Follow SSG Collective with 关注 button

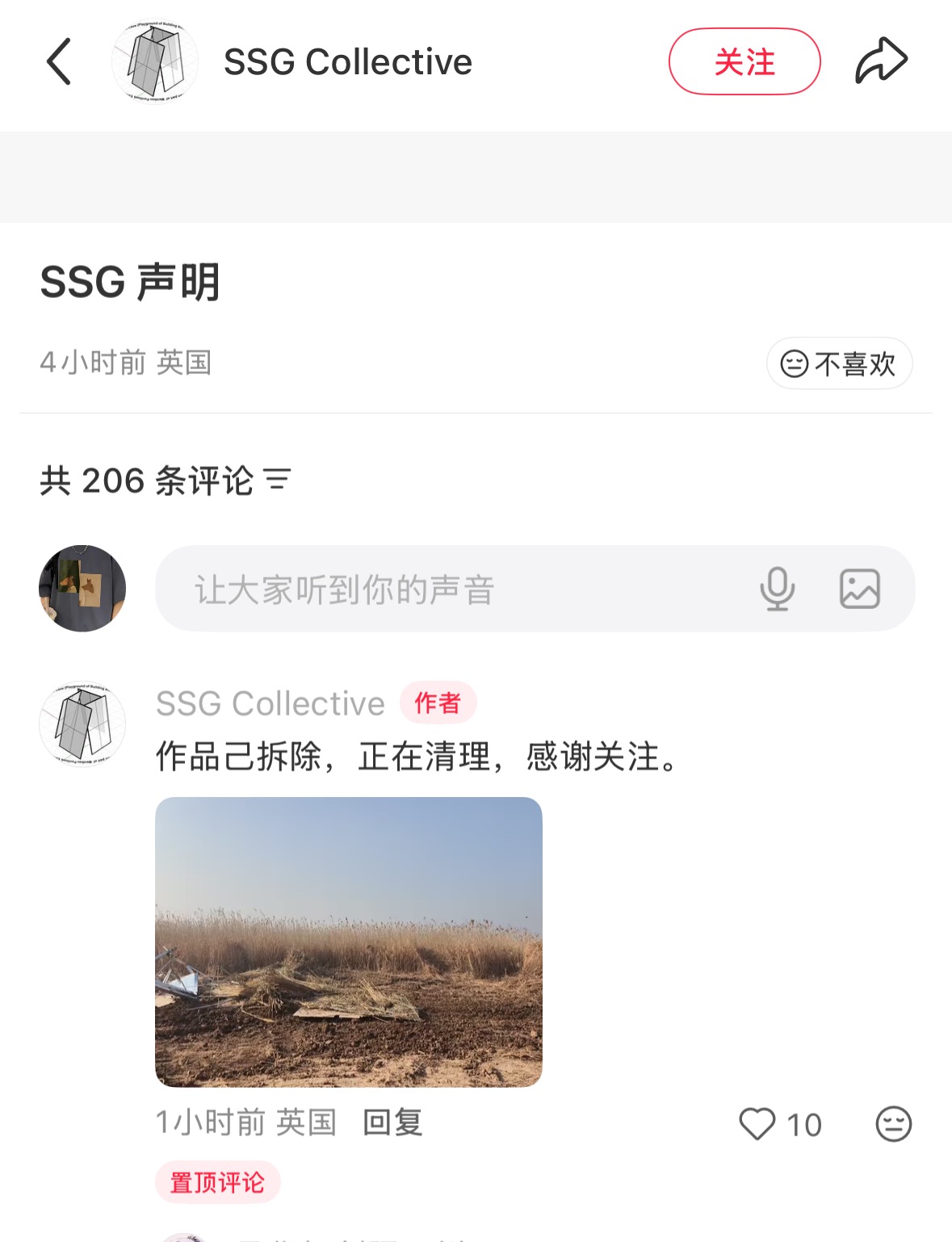click(x=744, y=61)
